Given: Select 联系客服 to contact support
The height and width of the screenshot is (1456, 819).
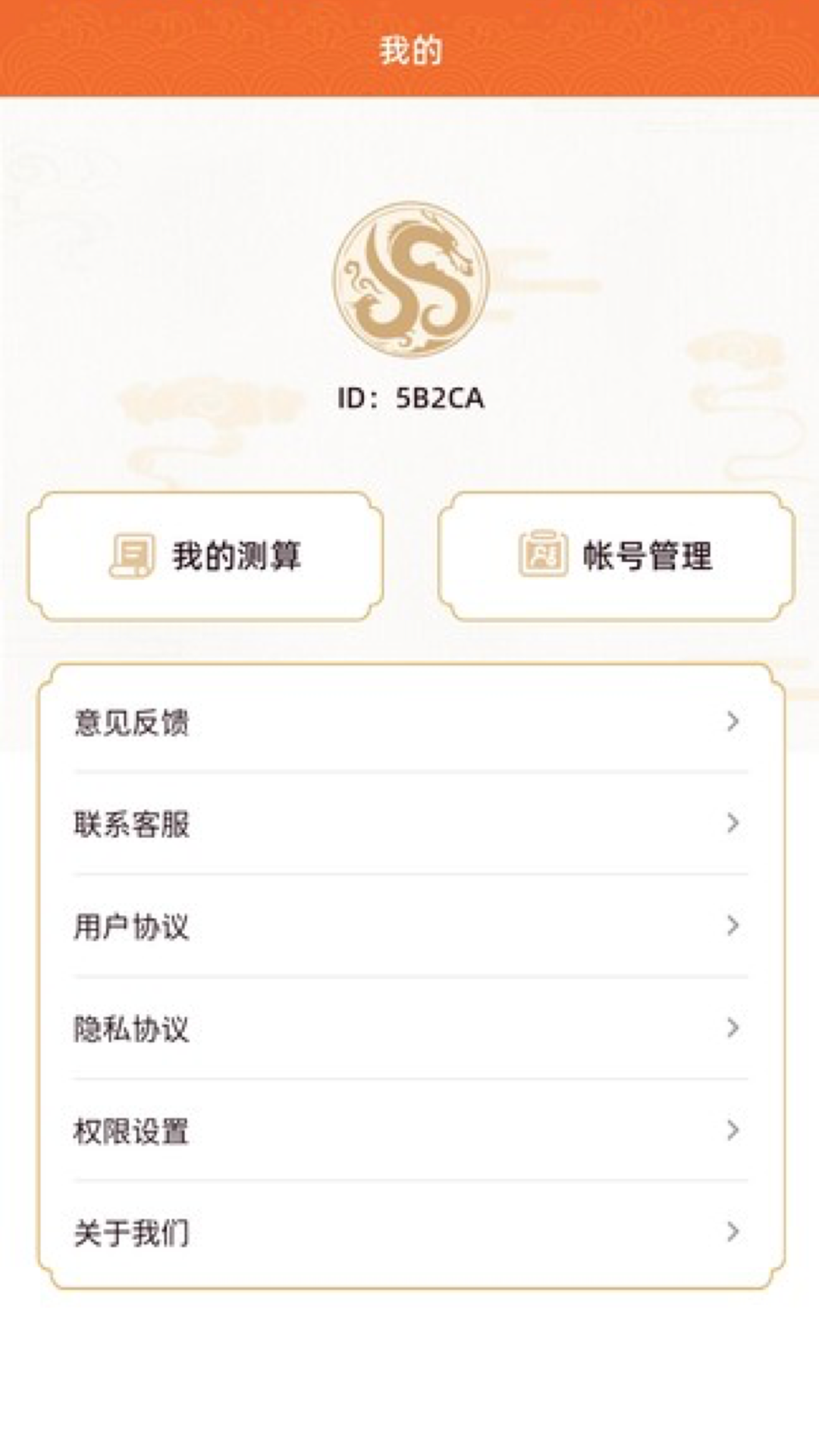Looking at the screenshot, I should click(410, 824).
